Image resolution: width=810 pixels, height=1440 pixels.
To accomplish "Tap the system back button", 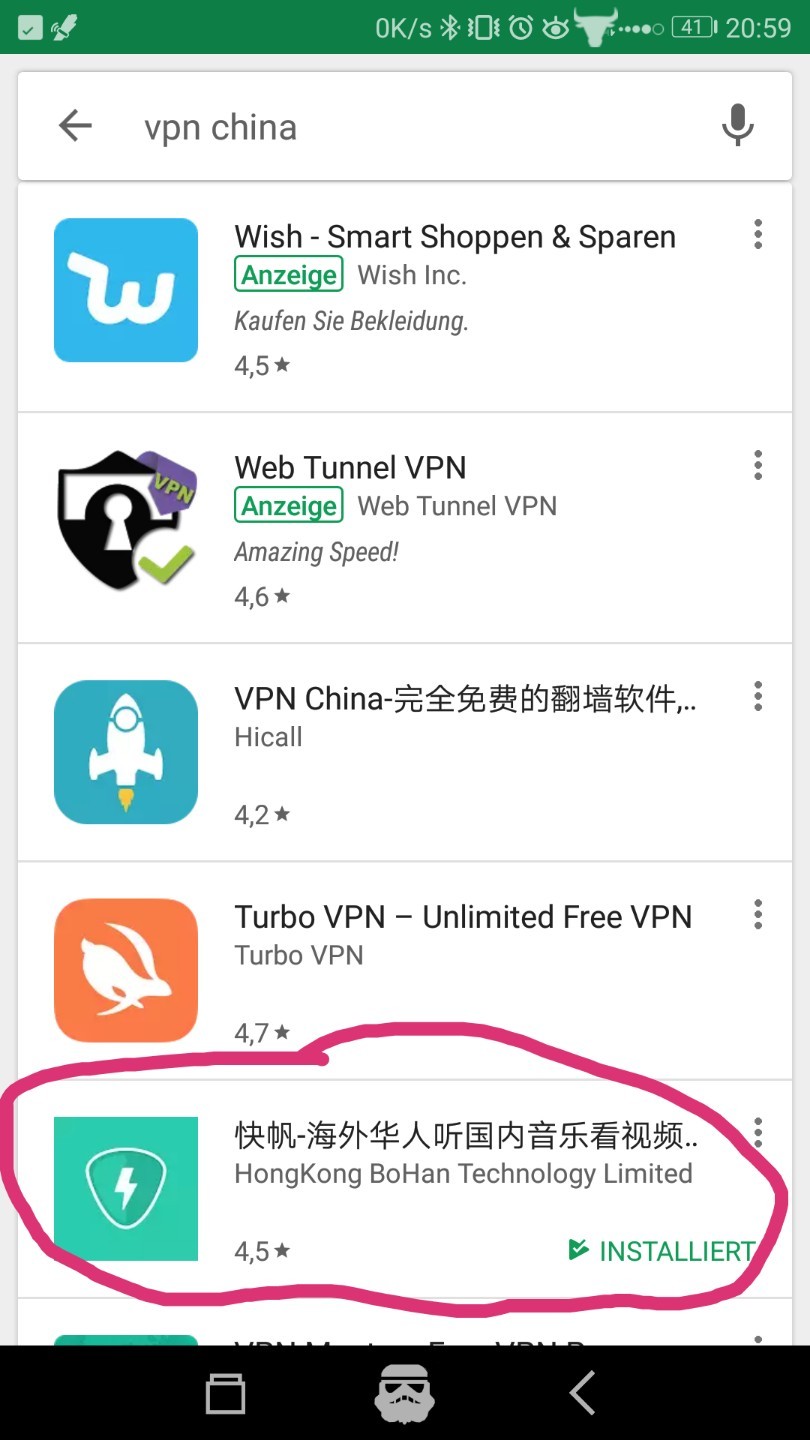I will tap(583, 1393).
